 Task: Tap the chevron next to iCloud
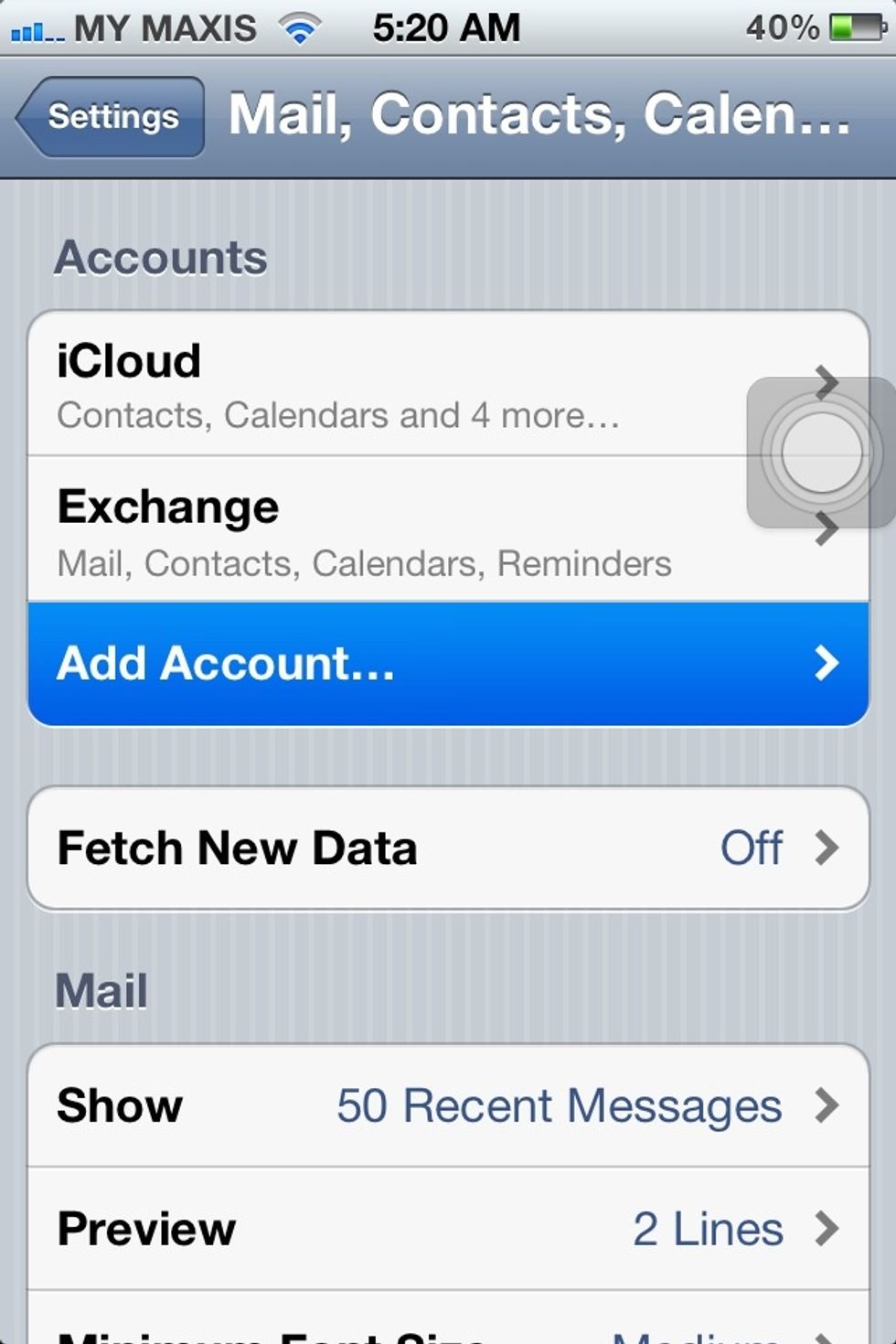826,382
